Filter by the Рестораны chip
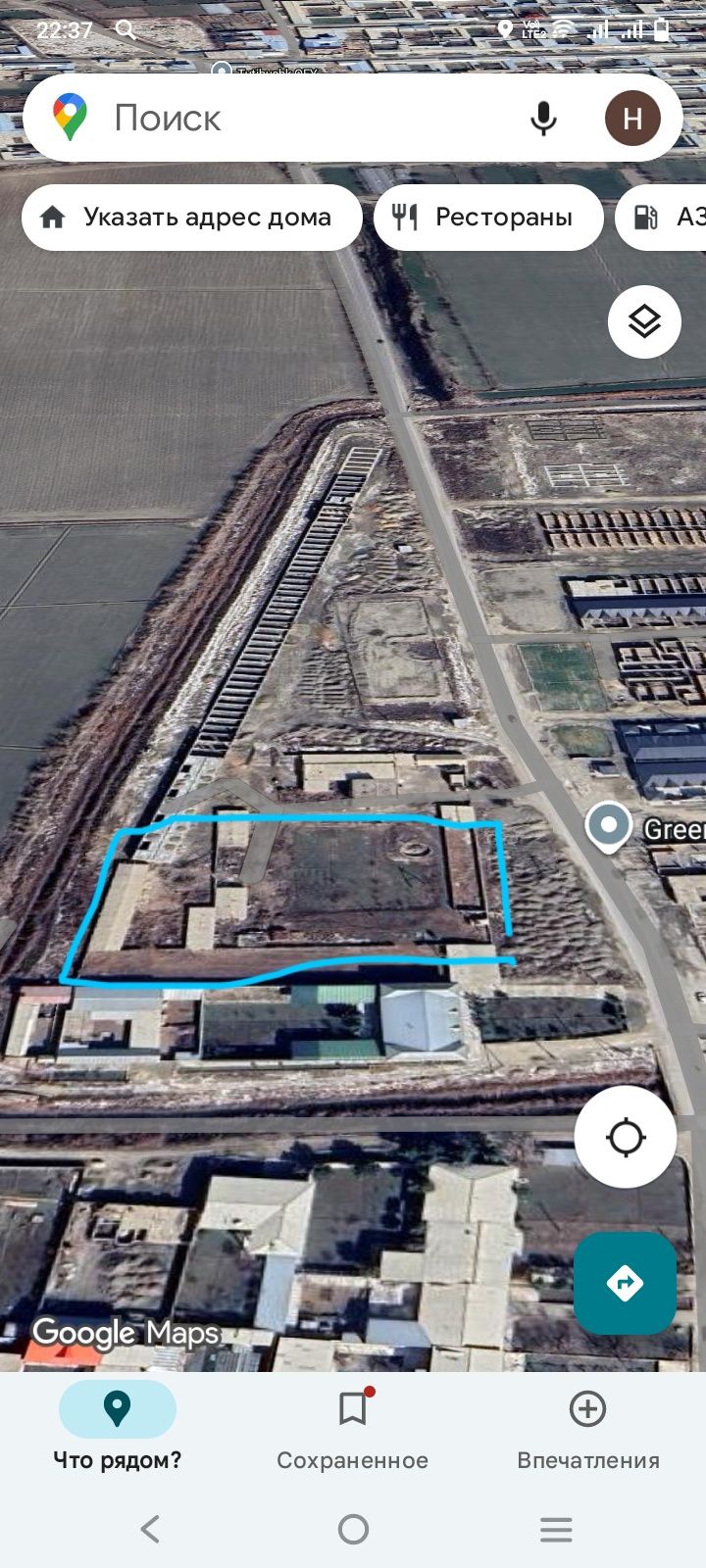Image resolution: width=706 pixels, height=1568 pixels. tap(488, 218)
